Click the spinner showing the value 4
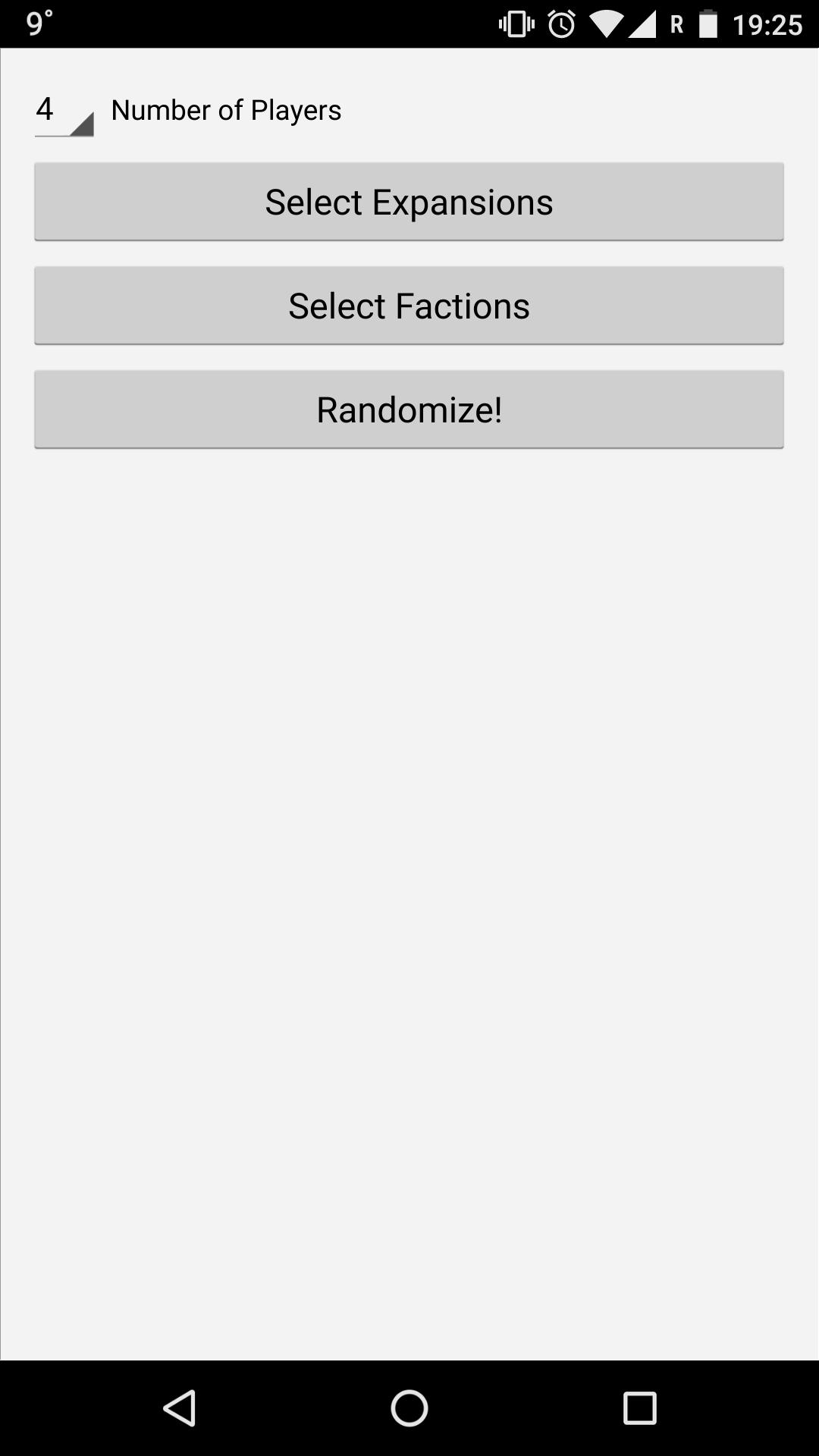 click(x=45, y=110)
